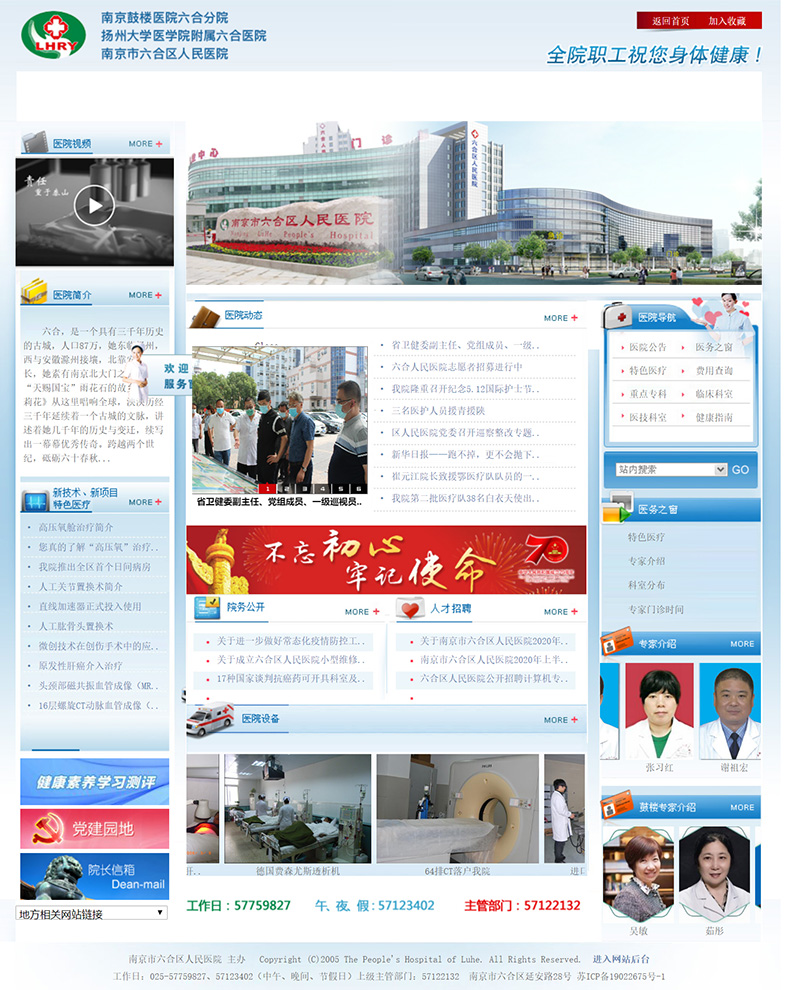Tap the GO search button
This screenshot has width=787, height=990.
pyautogui.click(x=740, y=469)
